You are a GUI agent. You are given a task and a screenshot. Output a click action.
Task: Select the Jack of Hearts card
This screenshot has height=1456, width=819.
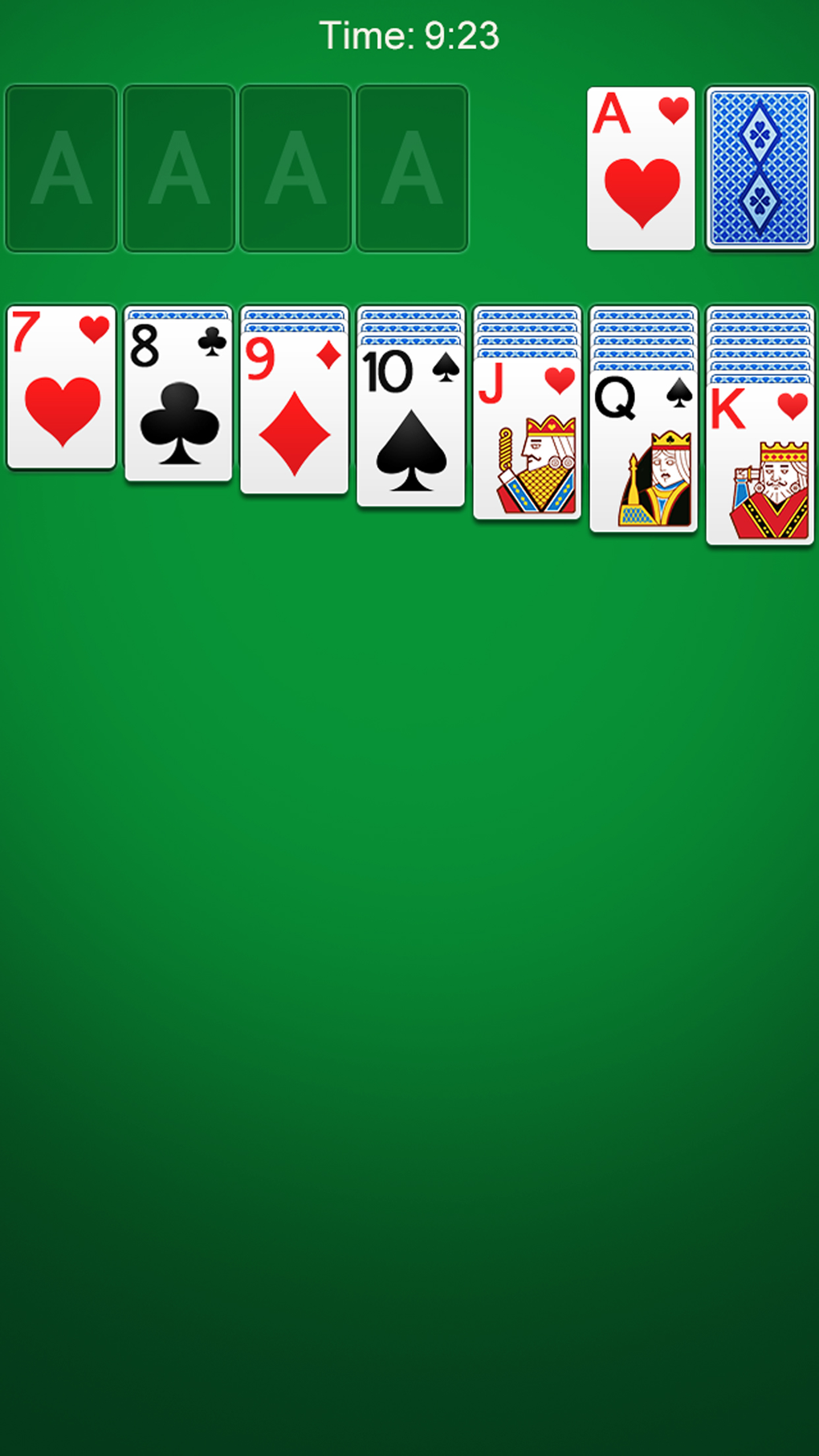(x=528, y=442)
